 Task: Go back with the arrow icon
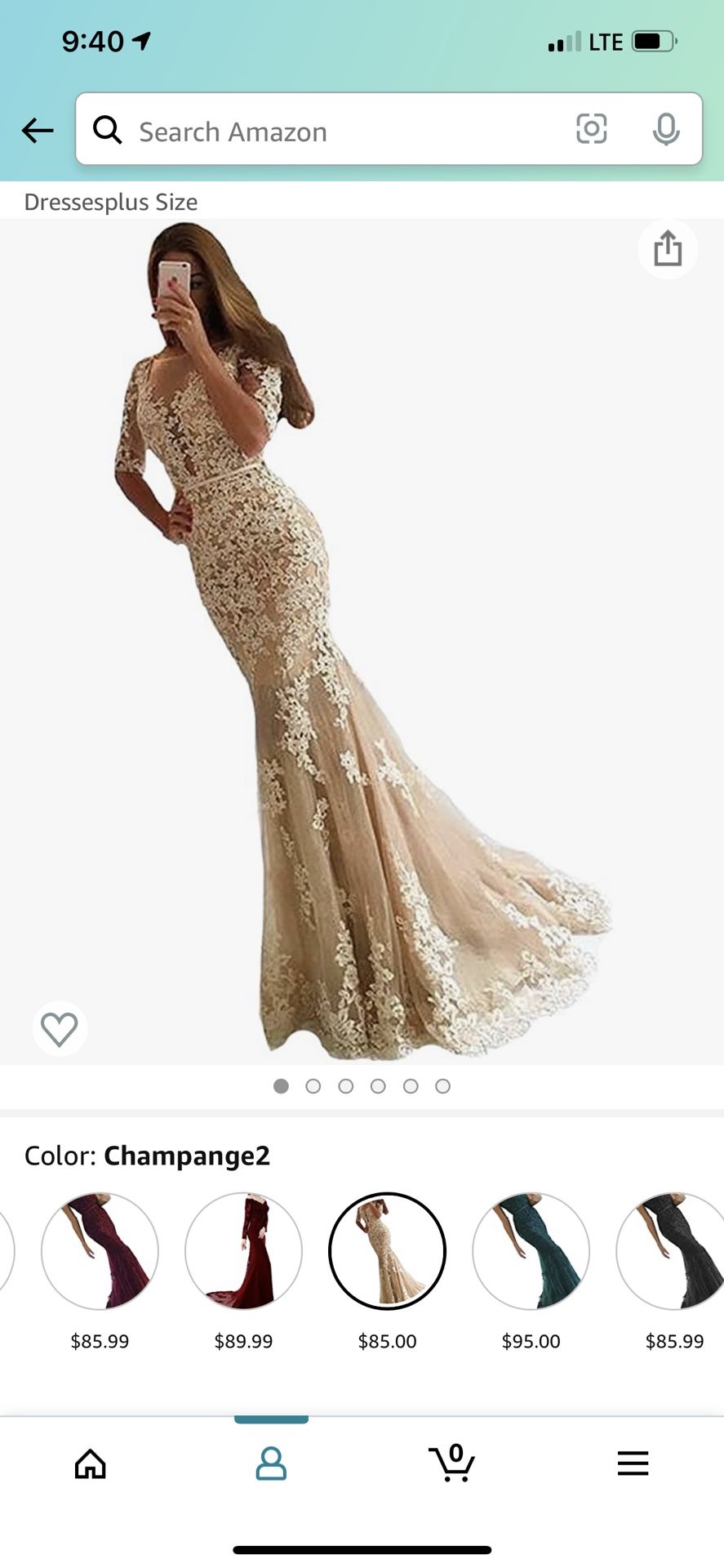coord(38,131)
